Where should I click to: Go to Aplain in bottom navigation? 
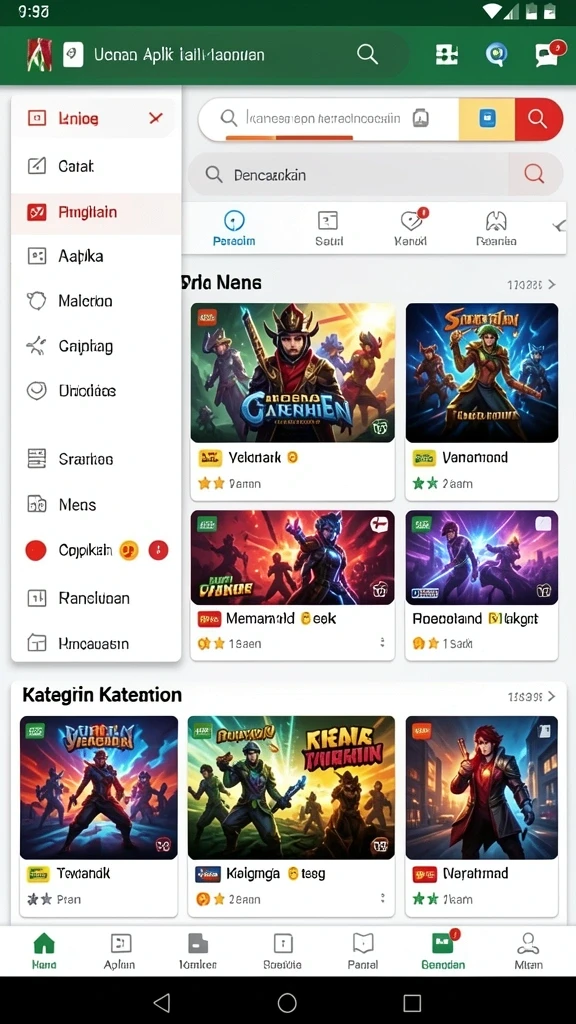pyautogui.click(x=121, y=952)
